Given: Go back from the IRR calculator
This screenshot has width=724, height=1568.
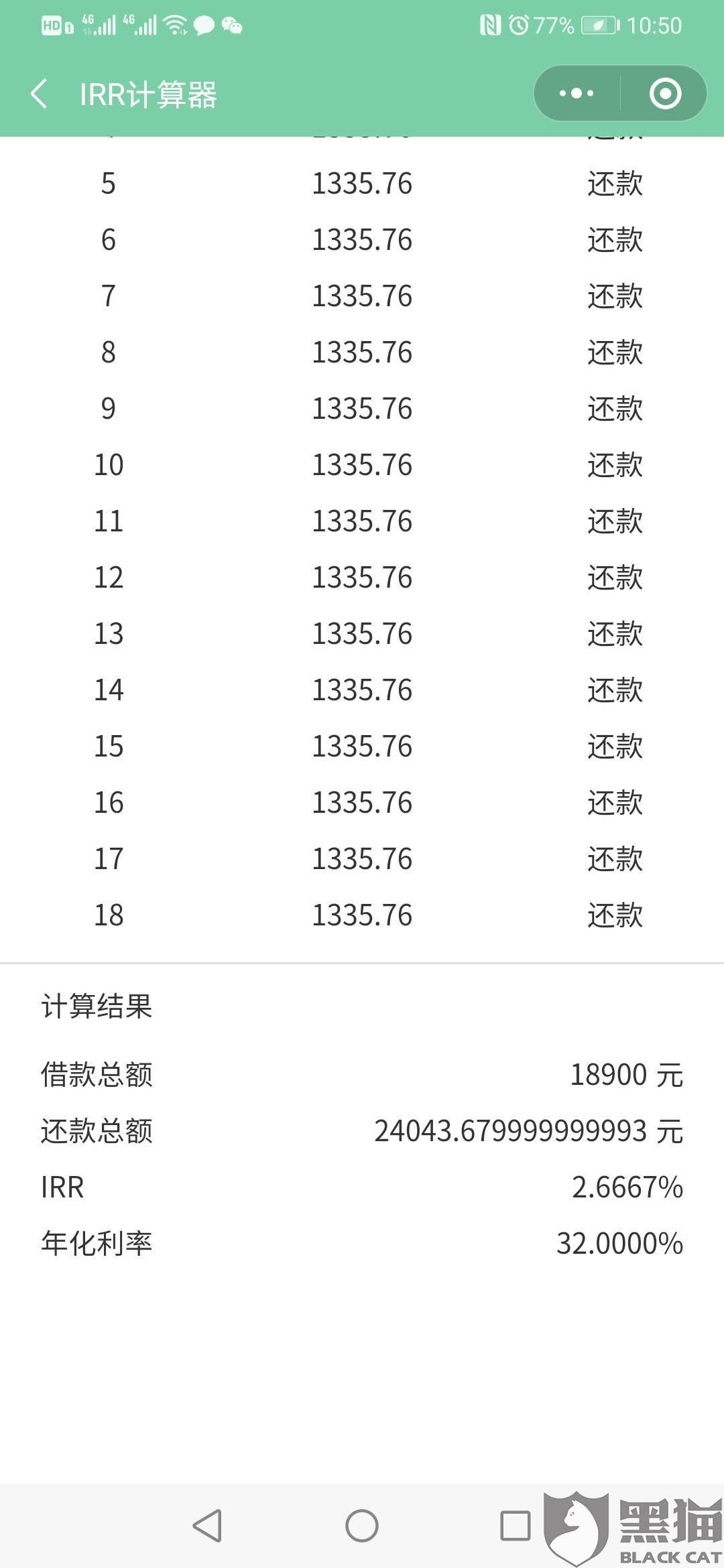Looking at the screenshot, I should tap(39, 93).
